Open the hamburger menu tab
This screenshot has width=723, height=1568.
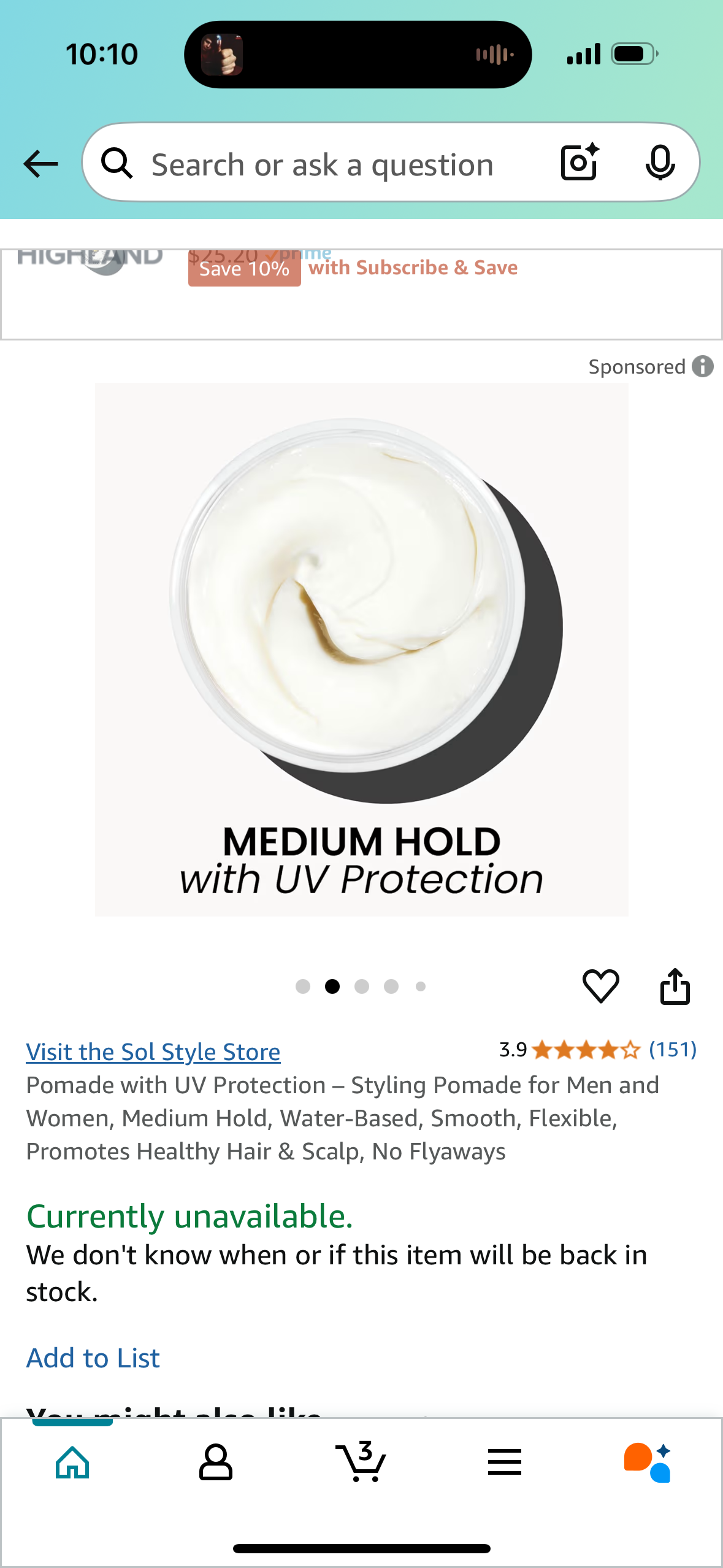(505, 1462)
